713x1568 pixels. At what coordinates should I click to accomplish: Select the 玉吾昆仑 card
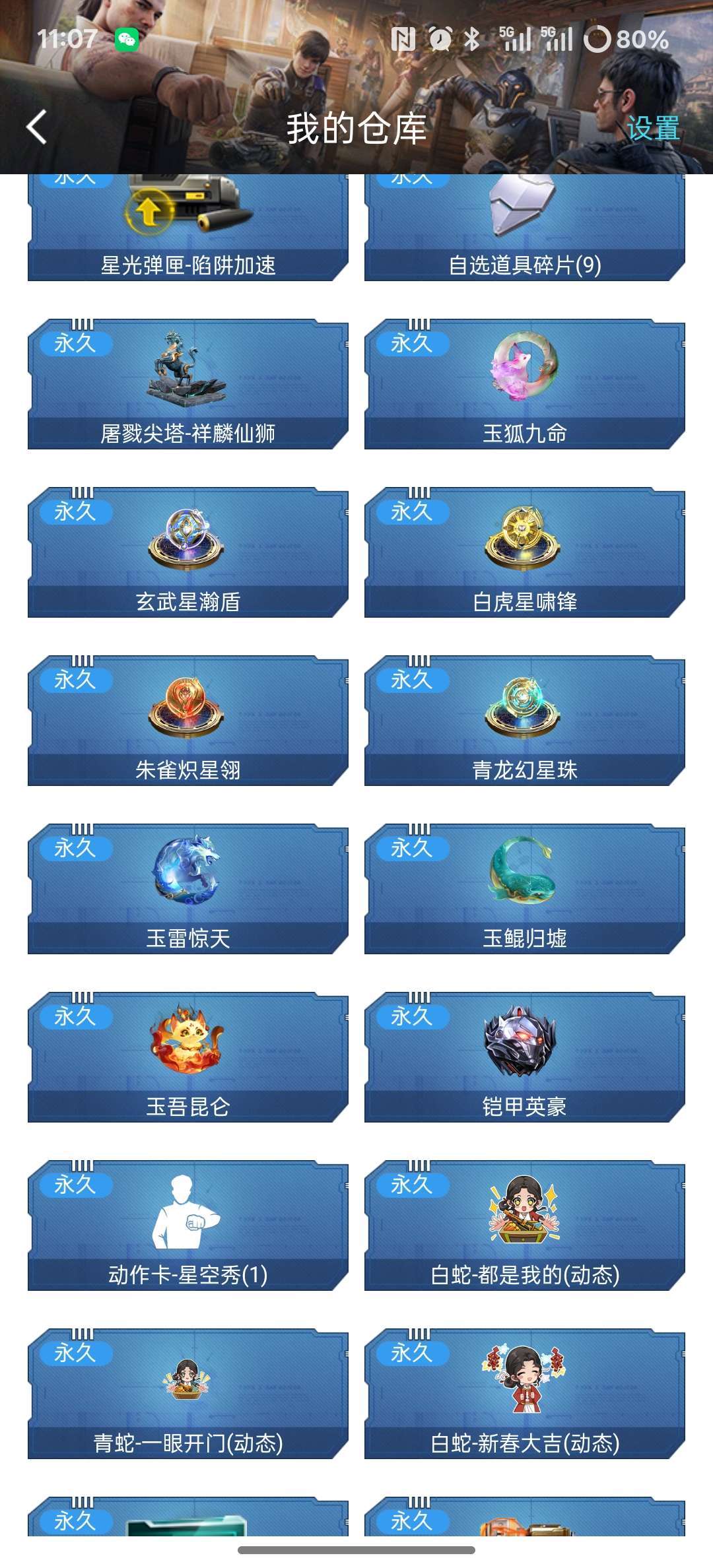188,1057
